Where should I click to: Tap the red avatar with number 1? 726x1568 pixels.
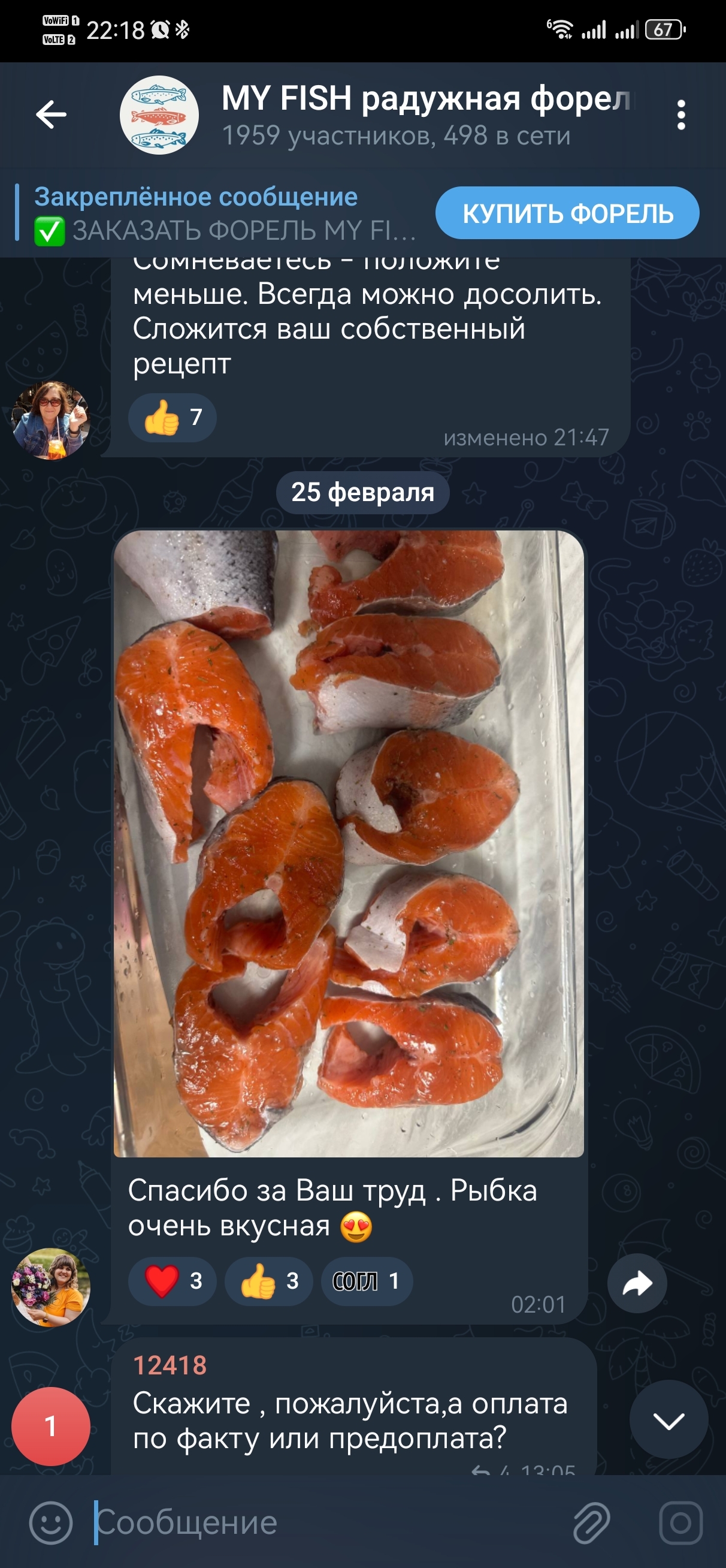point(50,1426)
